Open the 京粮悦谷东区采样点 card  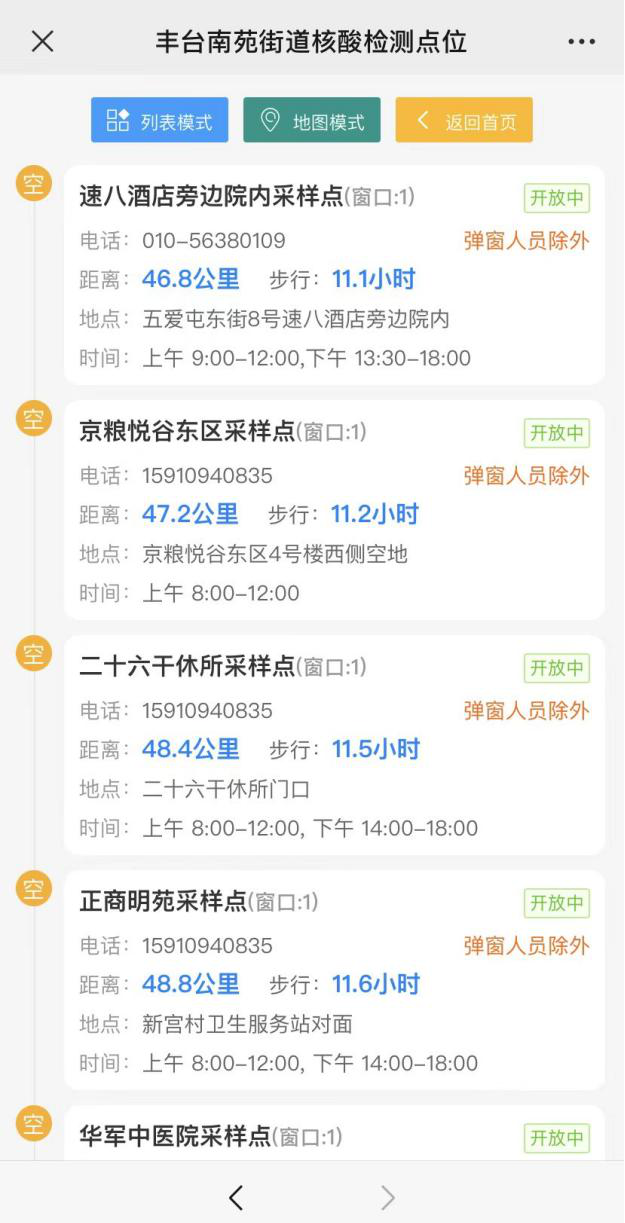334,510
